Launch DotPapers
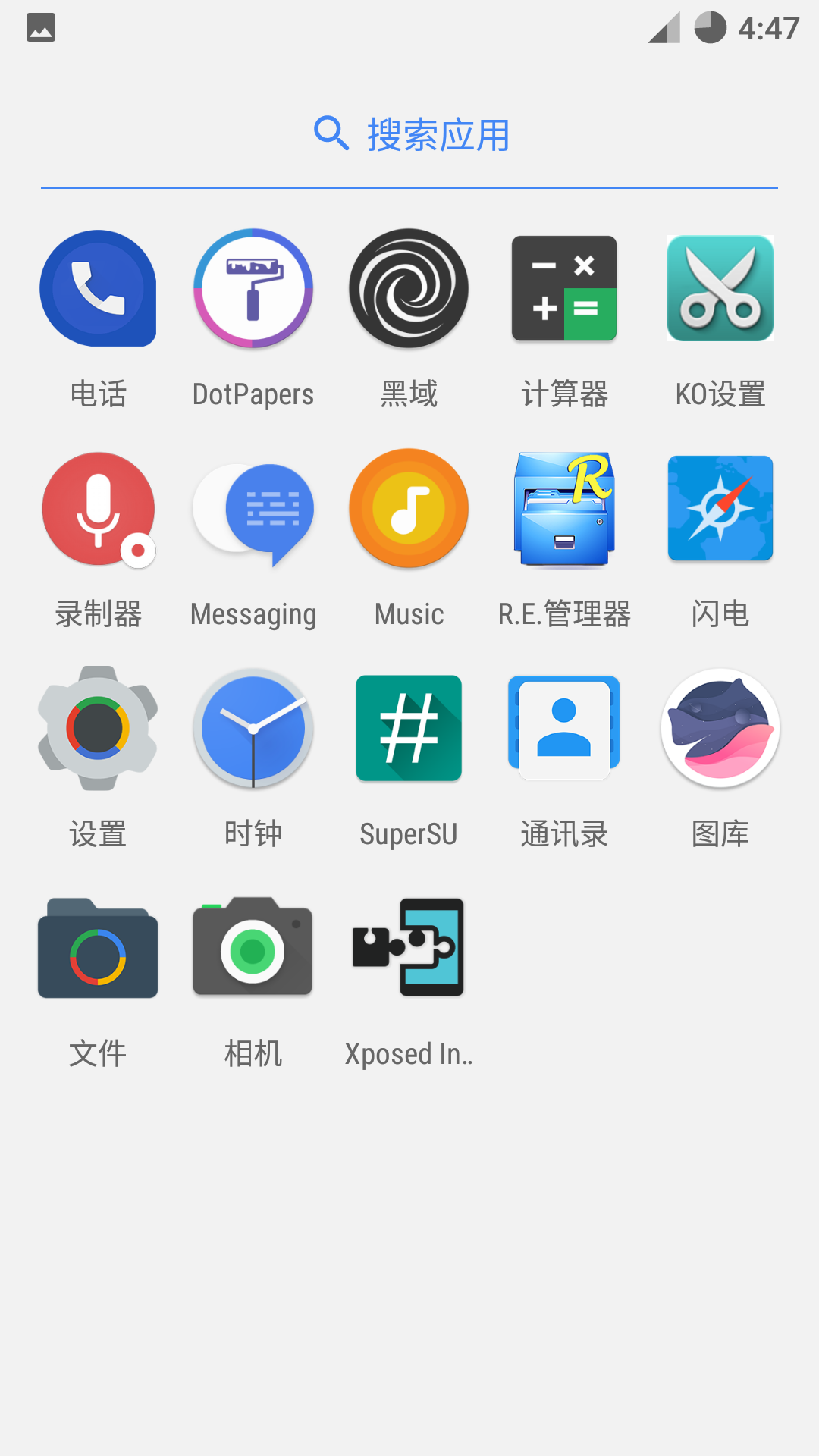Screen dimensions: 819x1456 point(253,288)
